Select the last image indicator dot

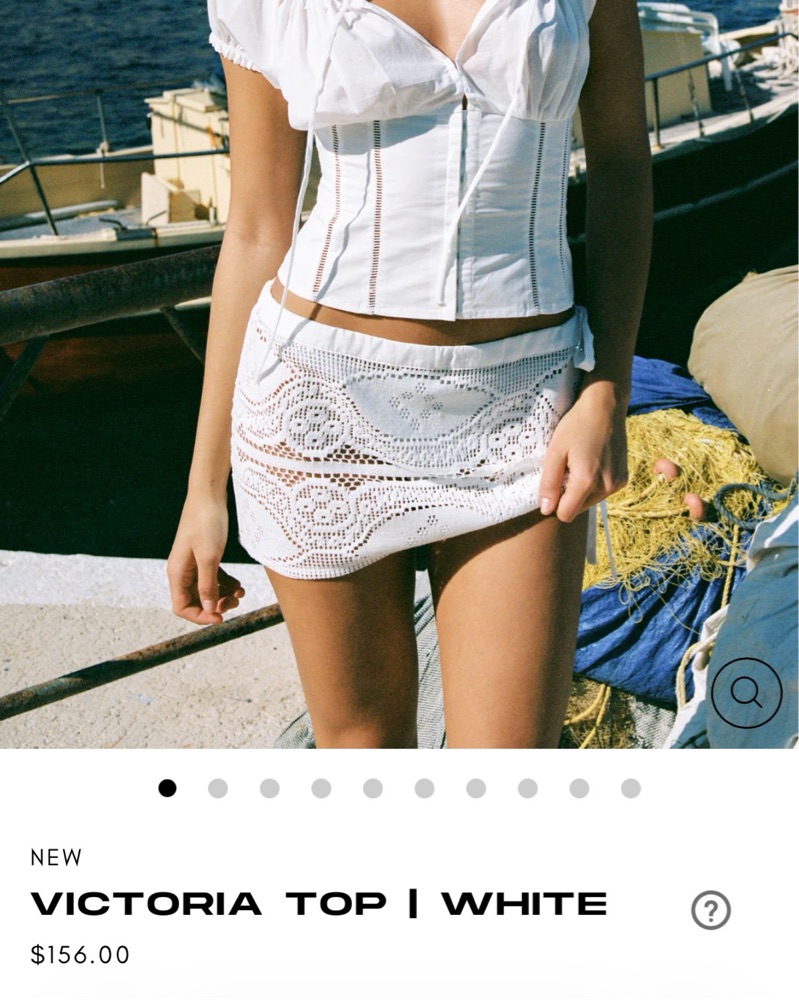pos(630,788)
